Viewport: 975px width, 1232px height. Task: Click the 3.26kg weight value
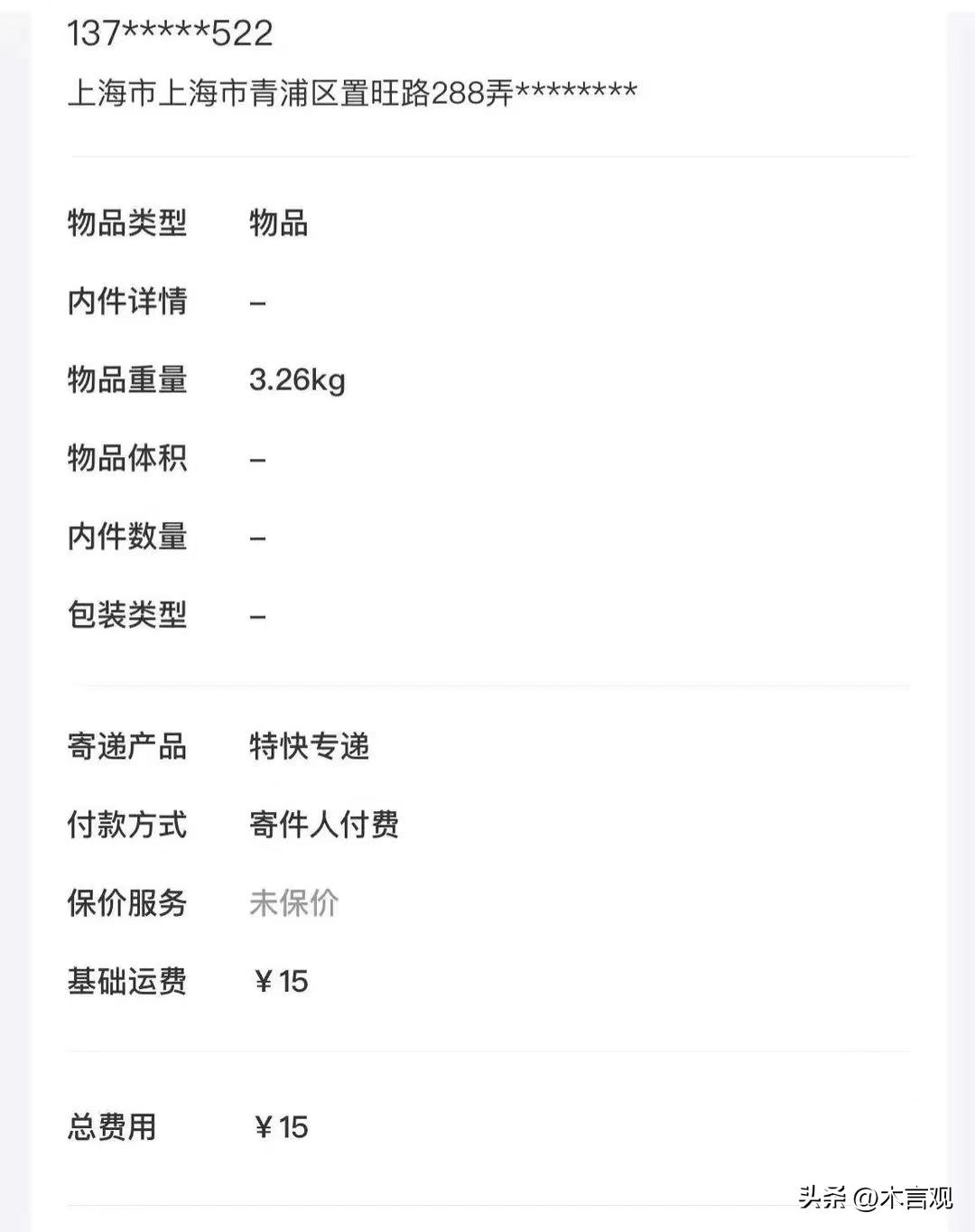[x=298, y=379]
